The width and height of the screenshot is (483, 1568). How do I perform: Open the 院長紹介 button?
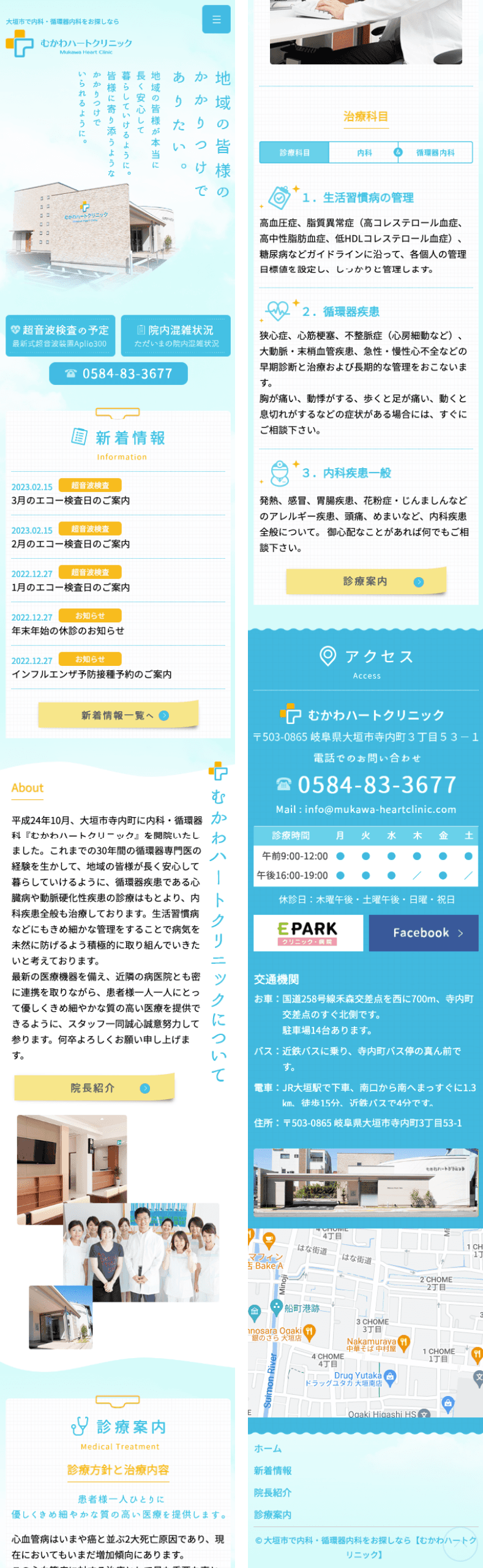click(94, 1088)
